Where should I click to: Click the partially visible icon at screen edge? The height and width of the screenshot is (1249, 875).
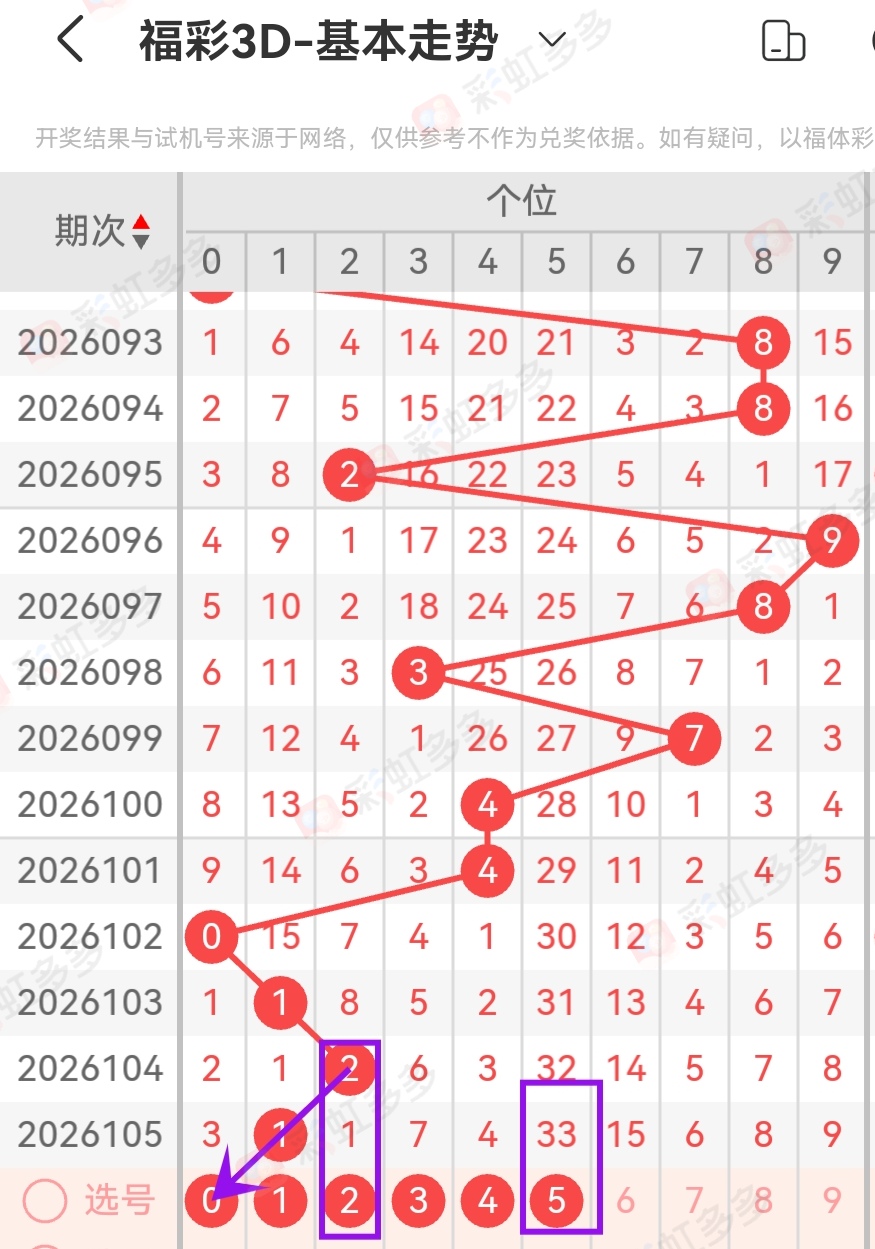point(869,40)
